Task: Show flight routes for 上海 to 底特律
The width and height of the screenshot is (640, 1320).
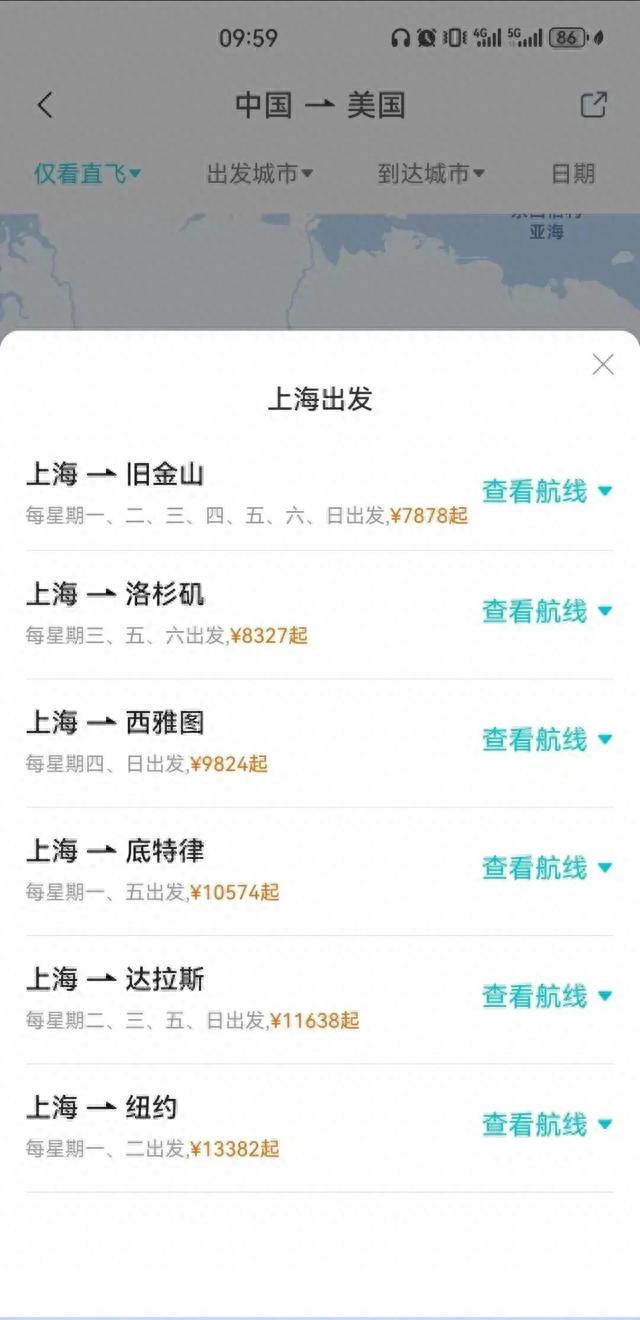Action: tap(546, 867)
